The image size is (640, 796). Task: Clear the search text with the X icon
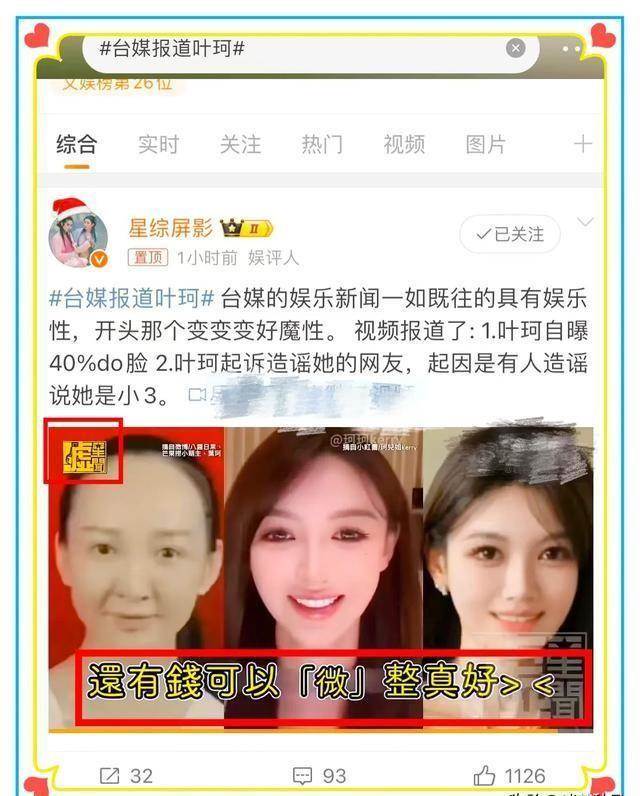[x=516, y=48]
